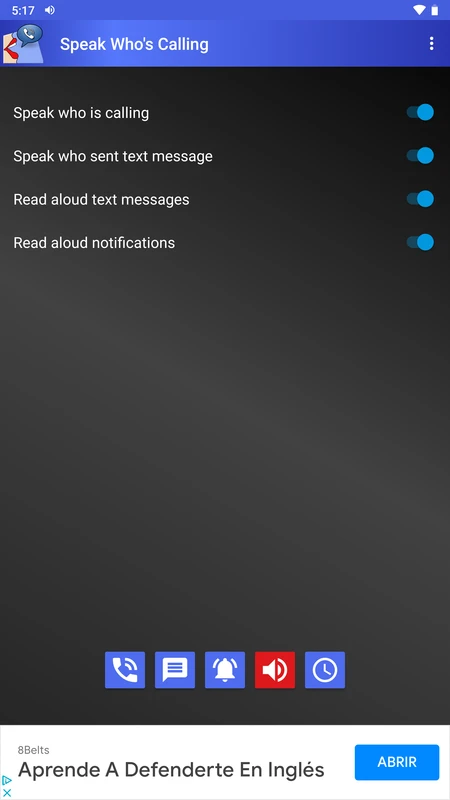This screenshot has height=800, width=450.
Task: Tap the red speaker volume button
Action: [275, 670]
